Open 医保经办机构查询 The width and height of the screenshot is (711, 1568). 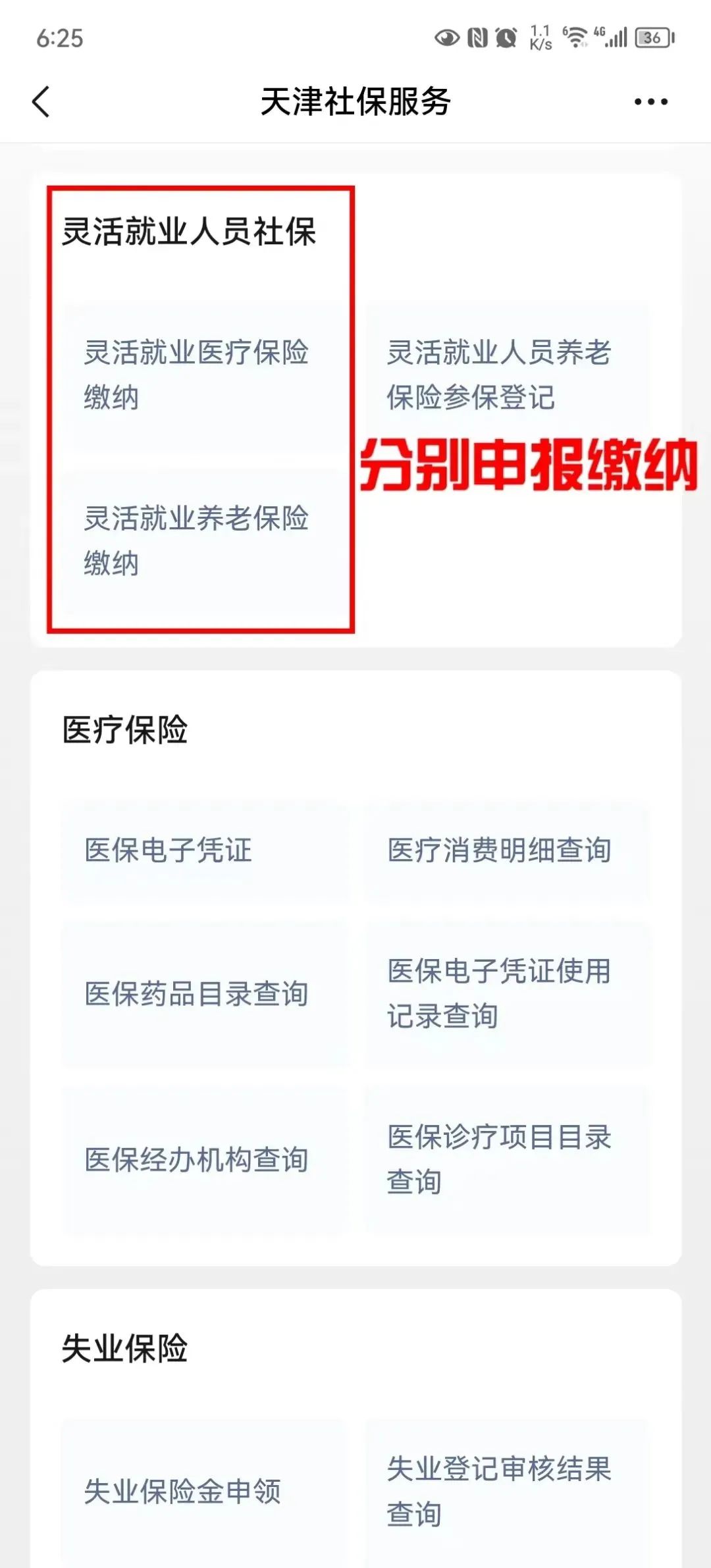pos(204,1160)
